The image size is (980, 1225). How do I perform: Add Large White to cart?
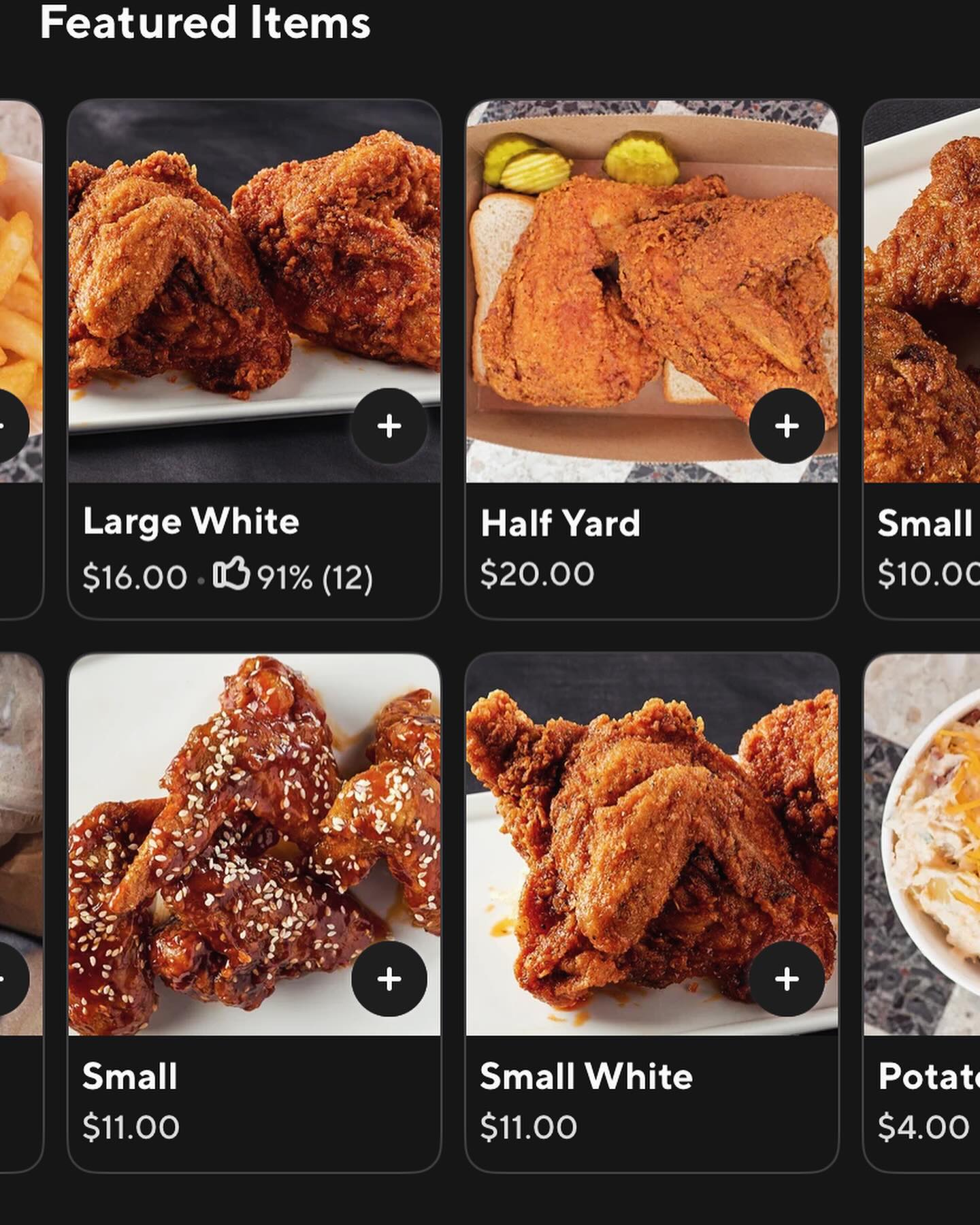coord(389,426)
